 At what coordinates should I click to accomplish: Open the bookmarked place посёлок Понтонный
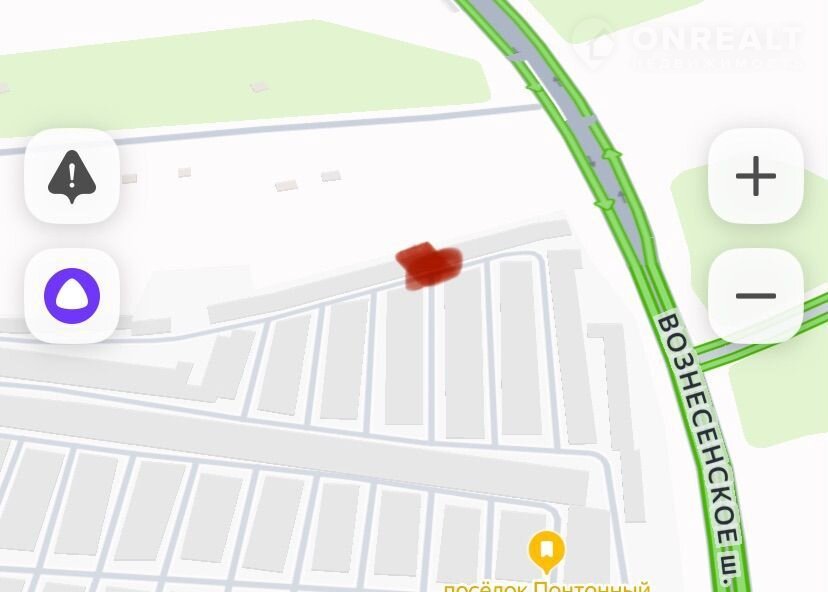546,549
